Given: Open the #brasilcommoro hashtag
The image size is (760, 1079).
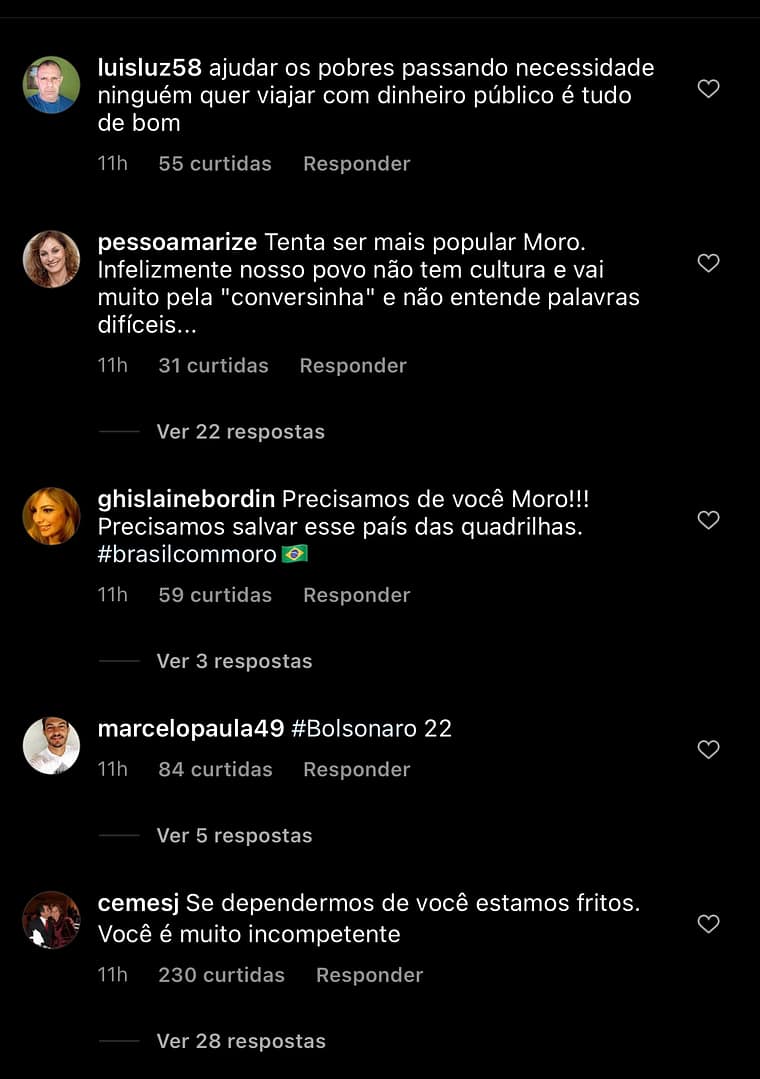Looking at the screenshot, I should pyautogui.click(x=187, y=554).
